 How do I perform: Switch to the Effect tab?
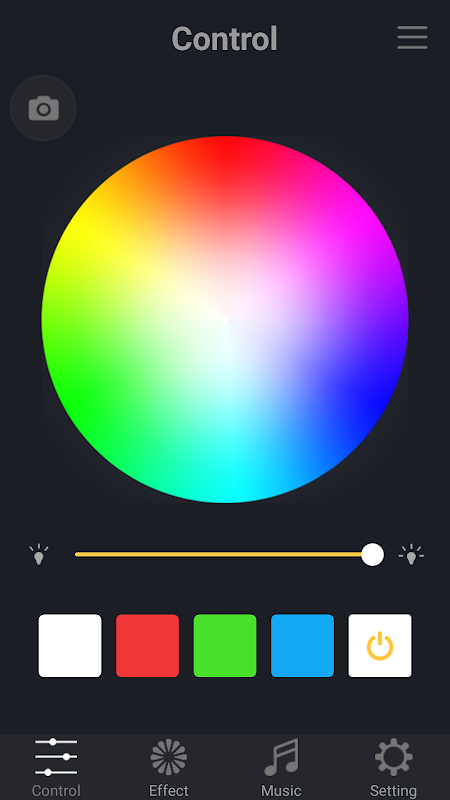click(x=169, y=767)
